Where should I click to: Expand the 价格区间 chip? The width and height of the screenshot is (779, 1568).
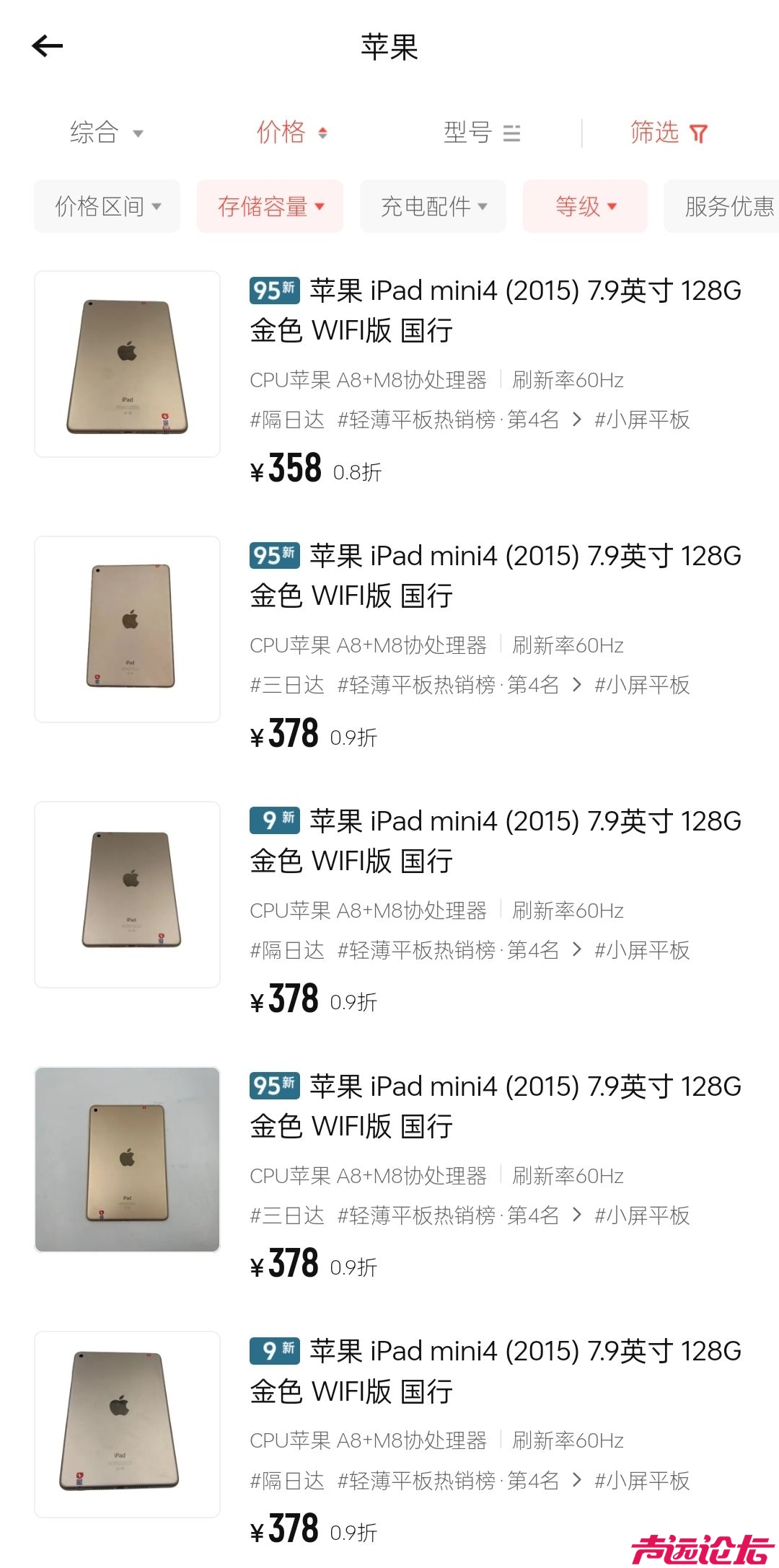(x=107, y=206)
